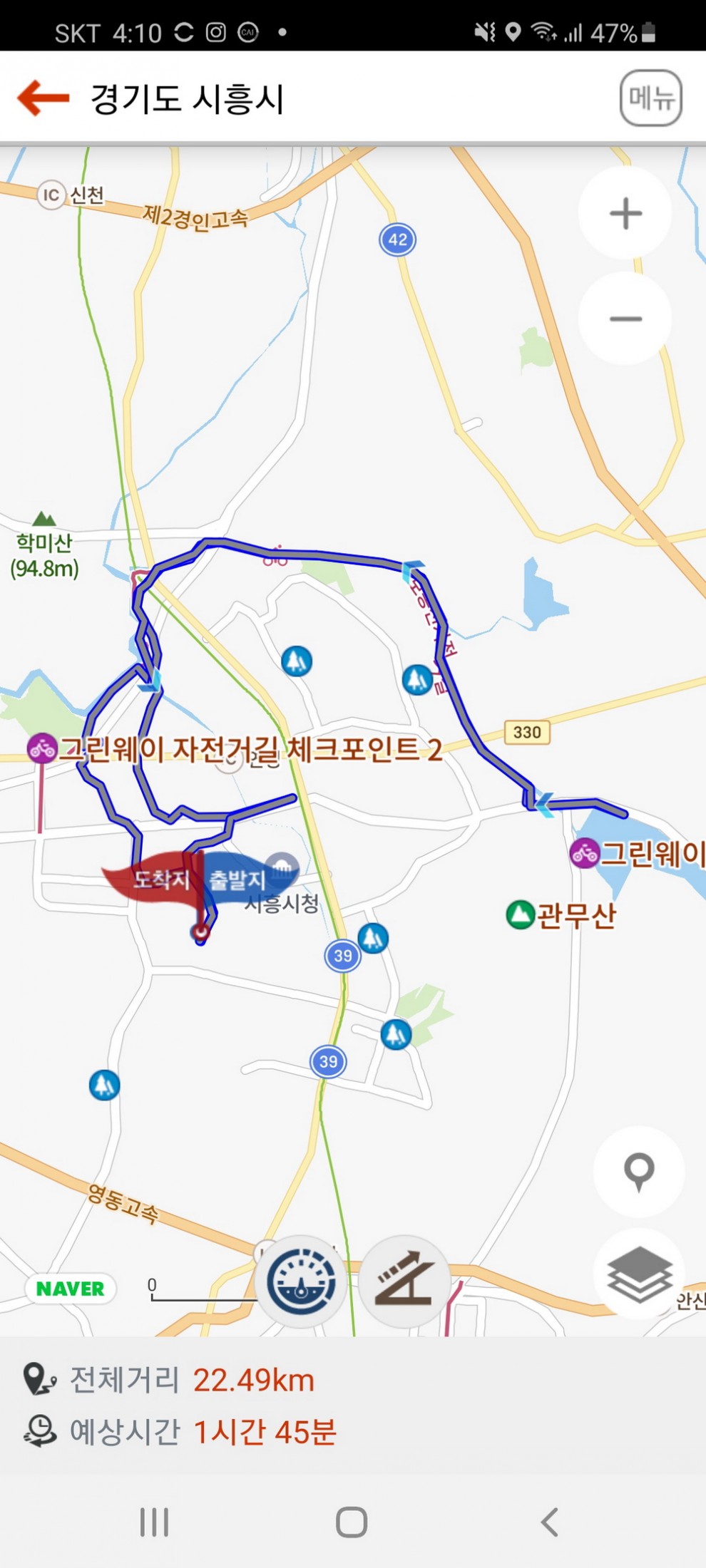Viewport: 706px width, 1568px height.
Task: Zoom out on the map
Action: (x=625, y=319)
